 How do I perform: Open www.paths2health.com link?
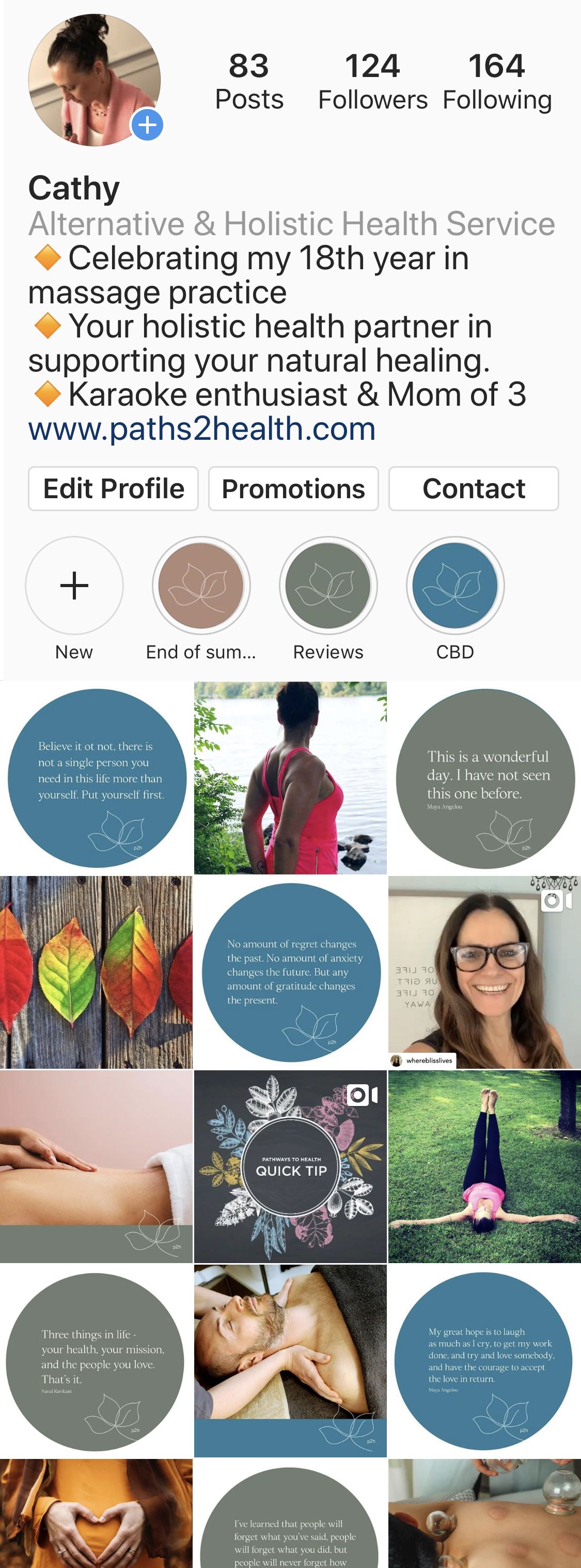201,429
